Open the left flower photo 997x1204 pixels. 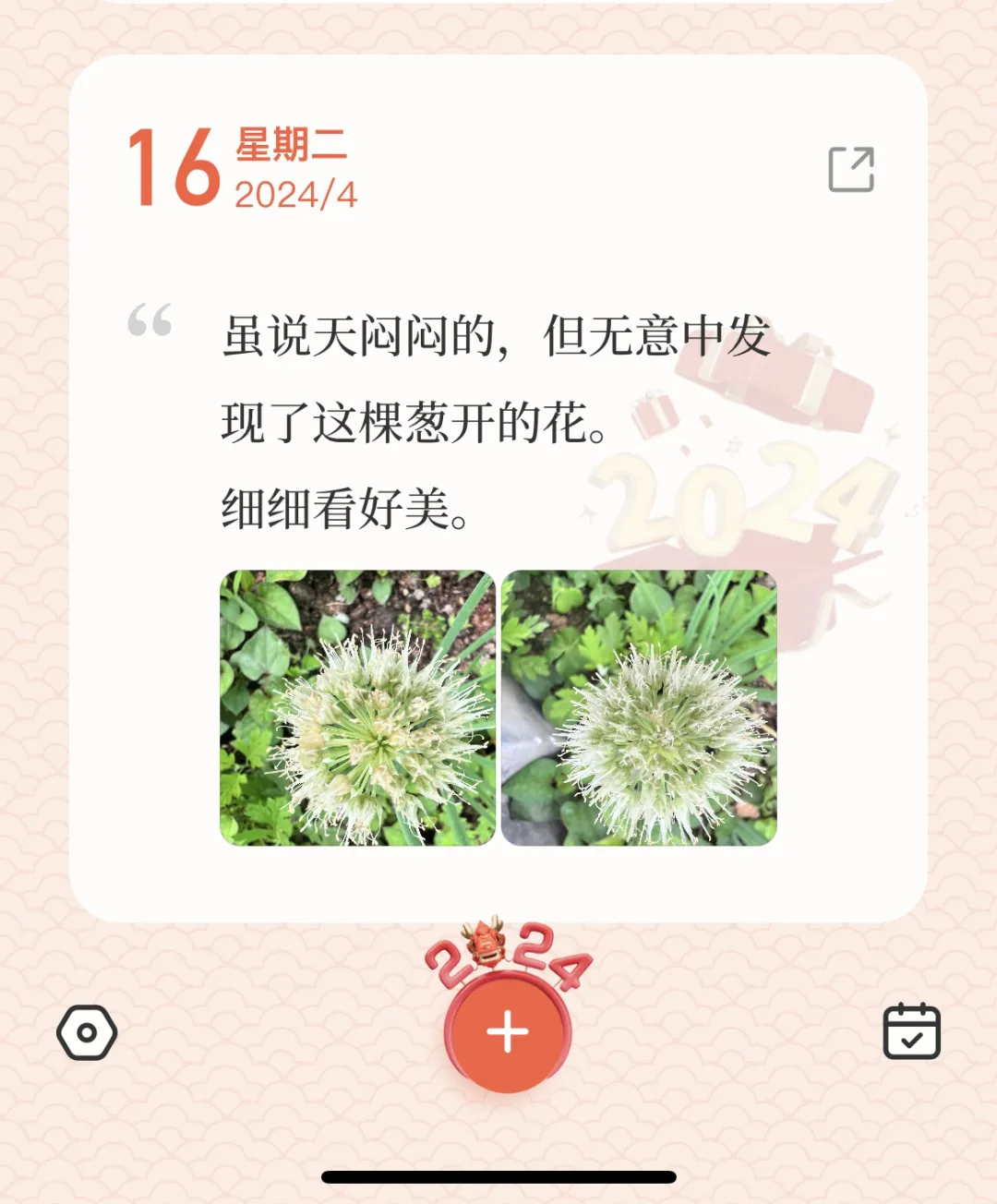pyautogui.click(x=358, y=708)
